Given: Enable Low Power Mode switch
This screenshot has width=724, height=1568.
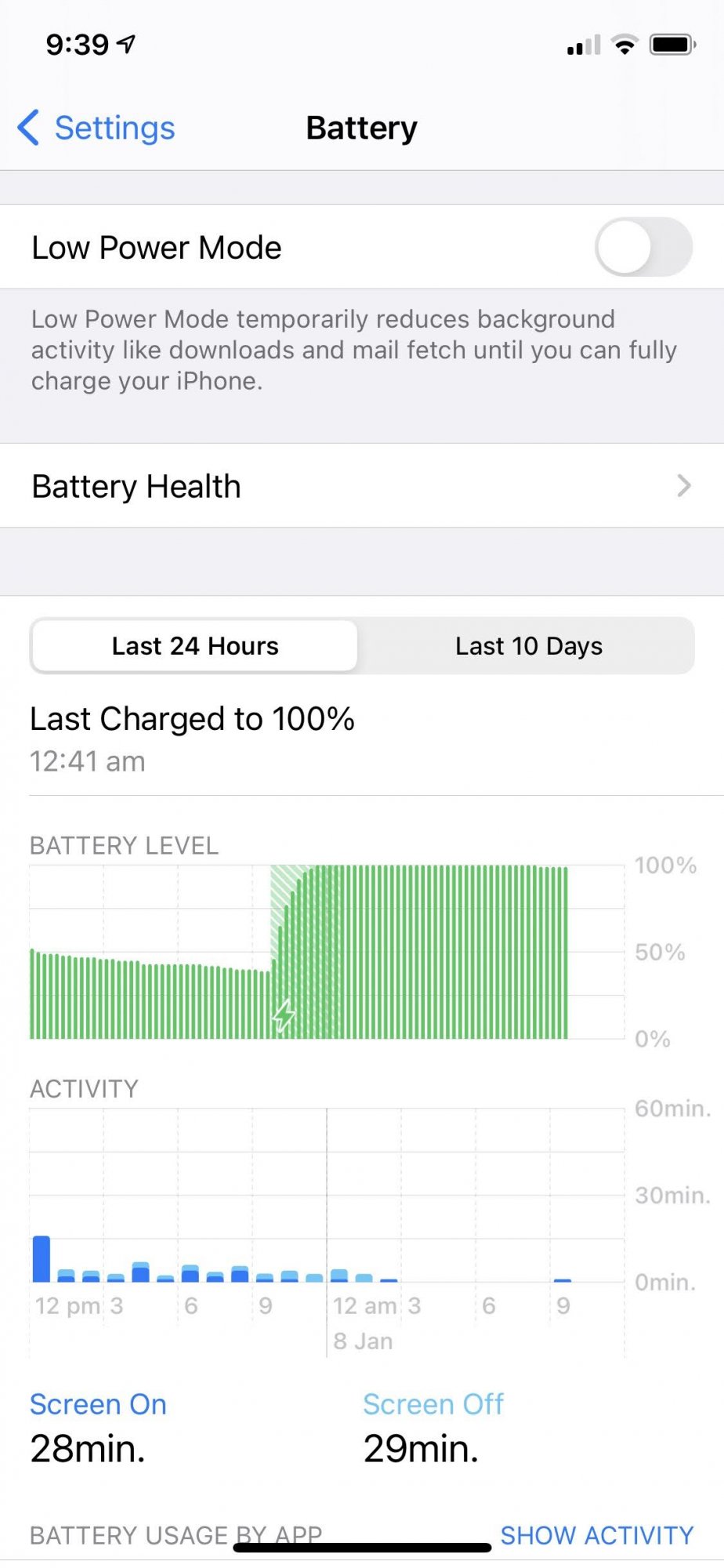Looking at the screenshot, I should (x=643, y=247).
